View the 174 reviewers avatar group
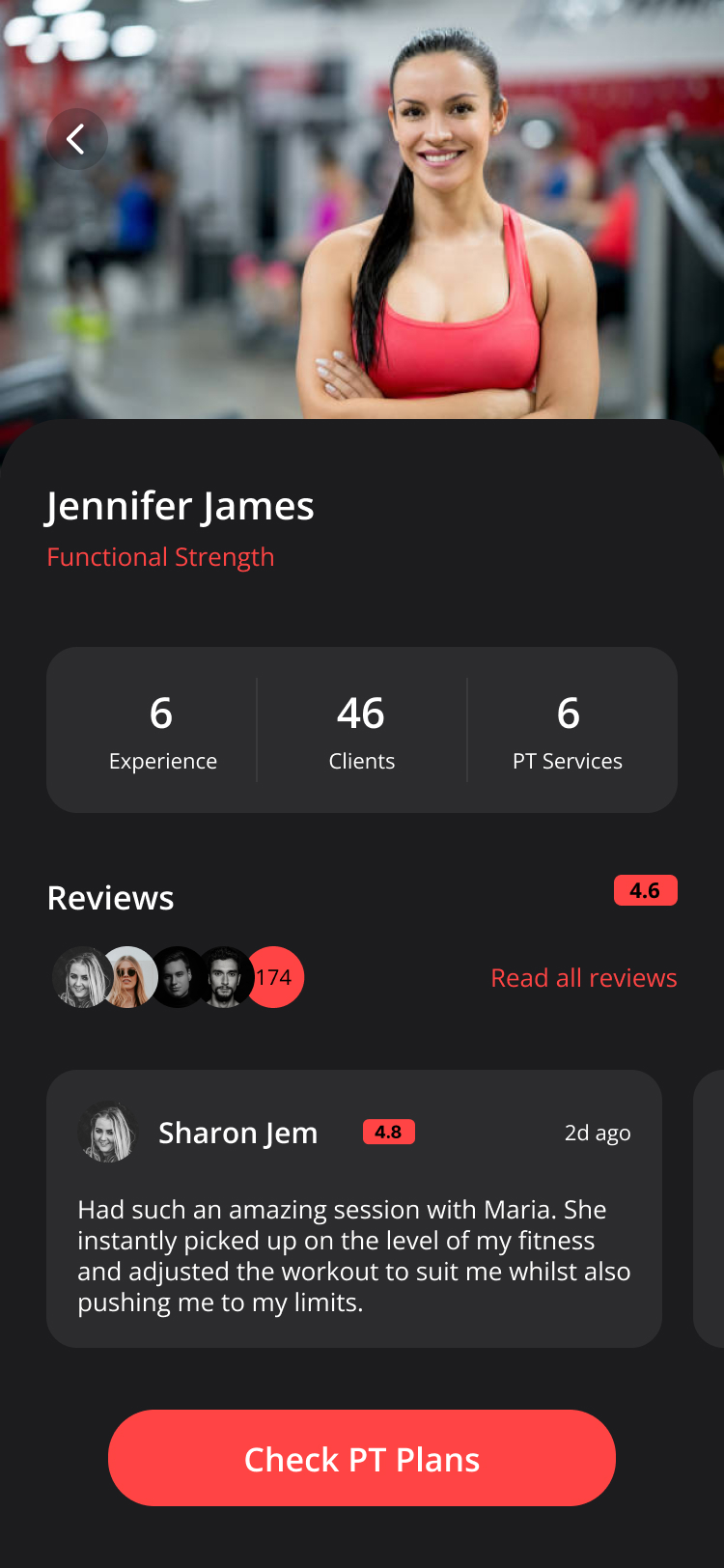 pyautogui.click(x=178, y=977)
